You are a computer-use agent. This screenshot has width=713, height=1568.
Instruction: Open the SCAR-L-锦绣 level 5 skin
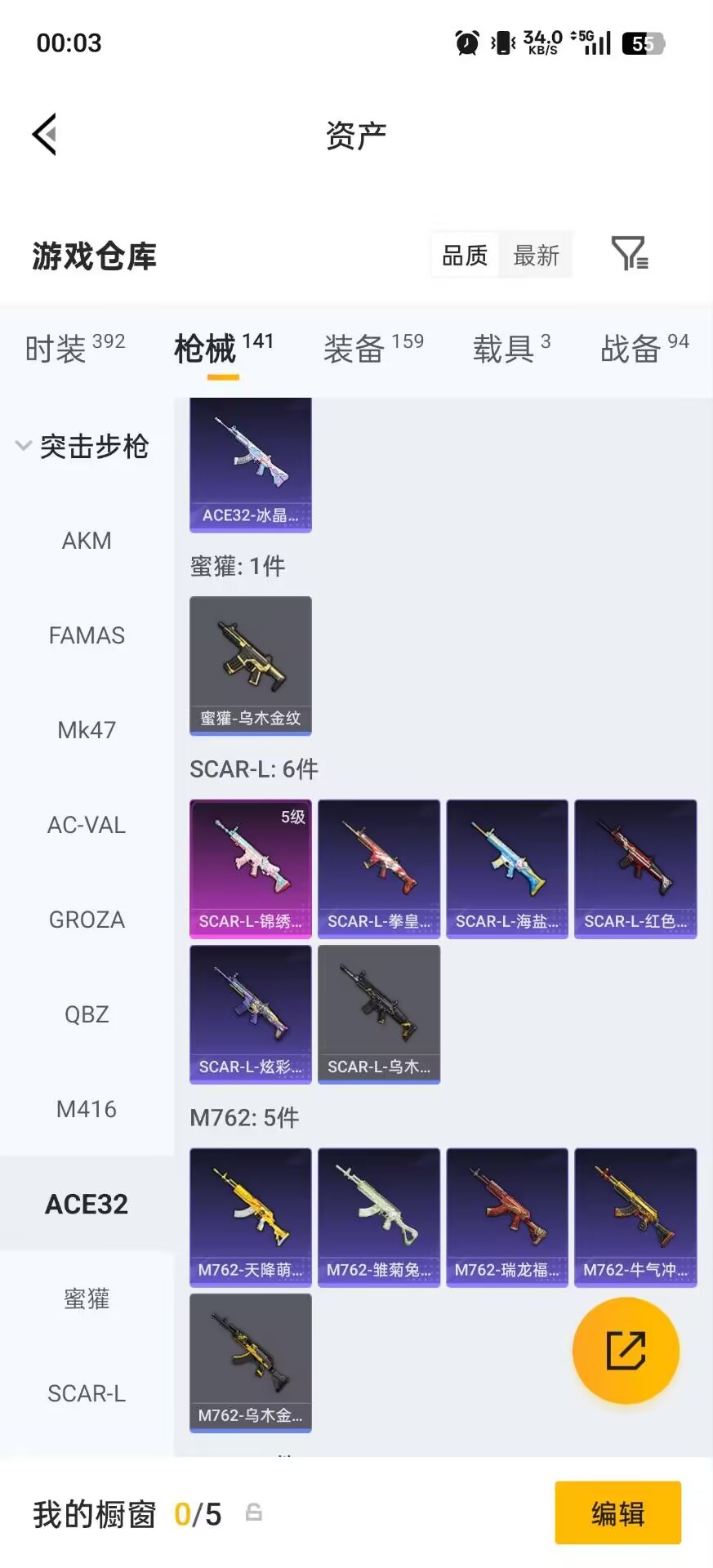pyautogui.click(x=250, y=868)
